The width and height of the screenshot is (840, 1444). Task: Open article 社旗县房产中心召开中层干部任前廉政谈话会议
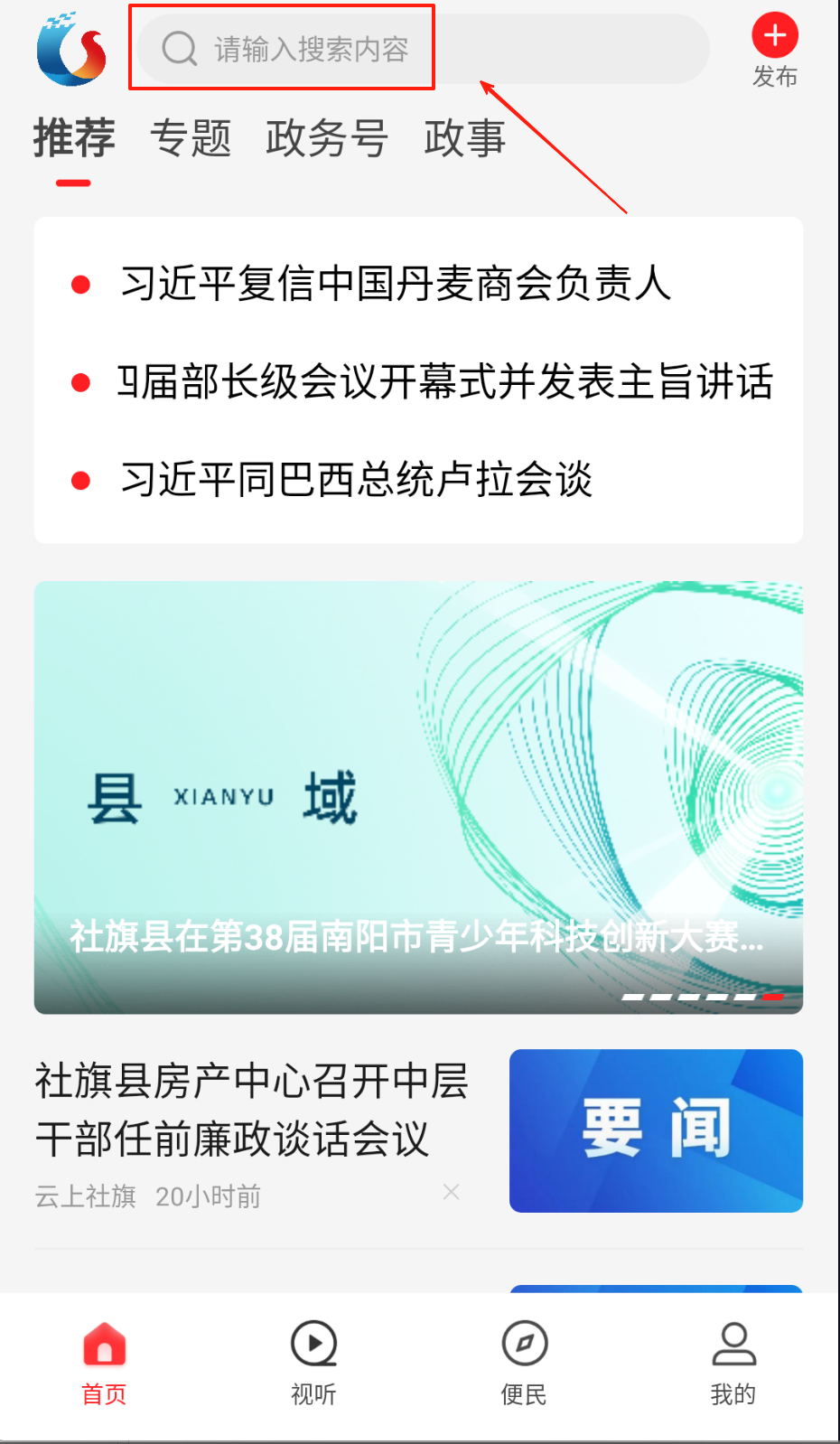click(251, 1109)
